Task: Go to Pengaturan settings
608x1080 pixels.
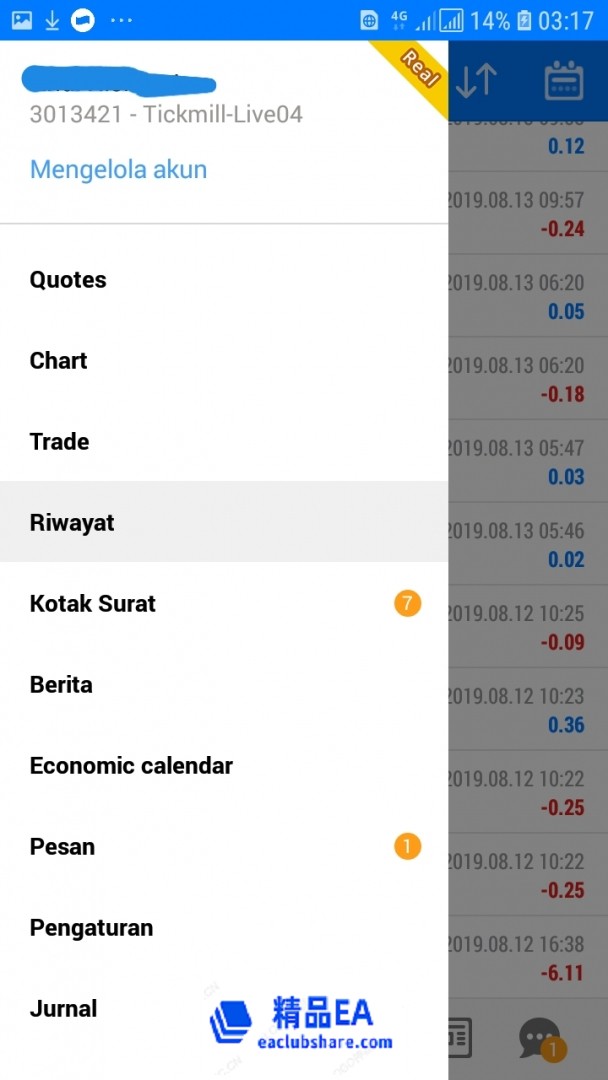Action: (x=91, y=928)
